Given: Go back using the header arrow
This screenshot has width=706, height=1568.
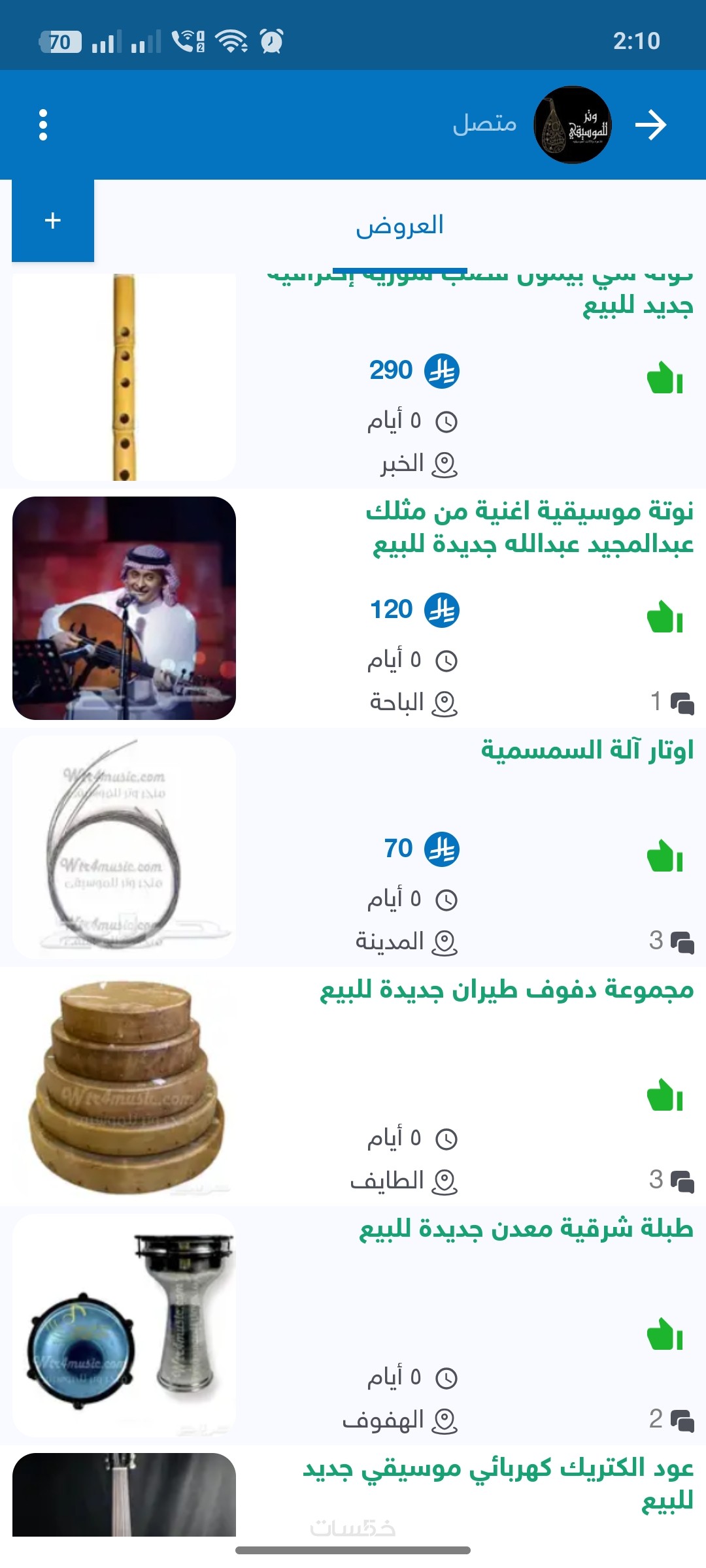Looking at the screenshot, I should tap(650, 125).
